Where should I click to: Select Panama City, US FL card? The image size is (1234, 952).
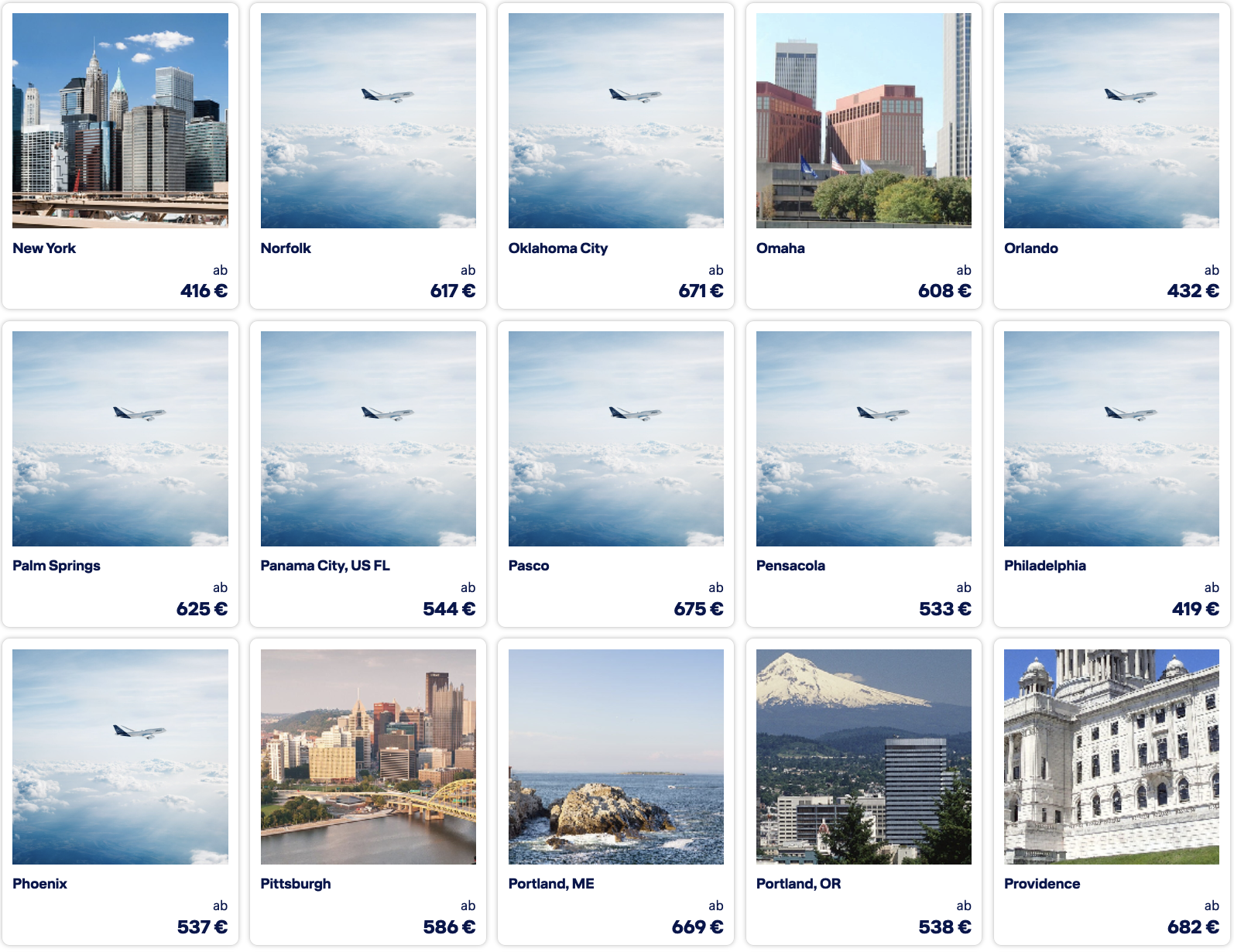[x=368, y=472]
